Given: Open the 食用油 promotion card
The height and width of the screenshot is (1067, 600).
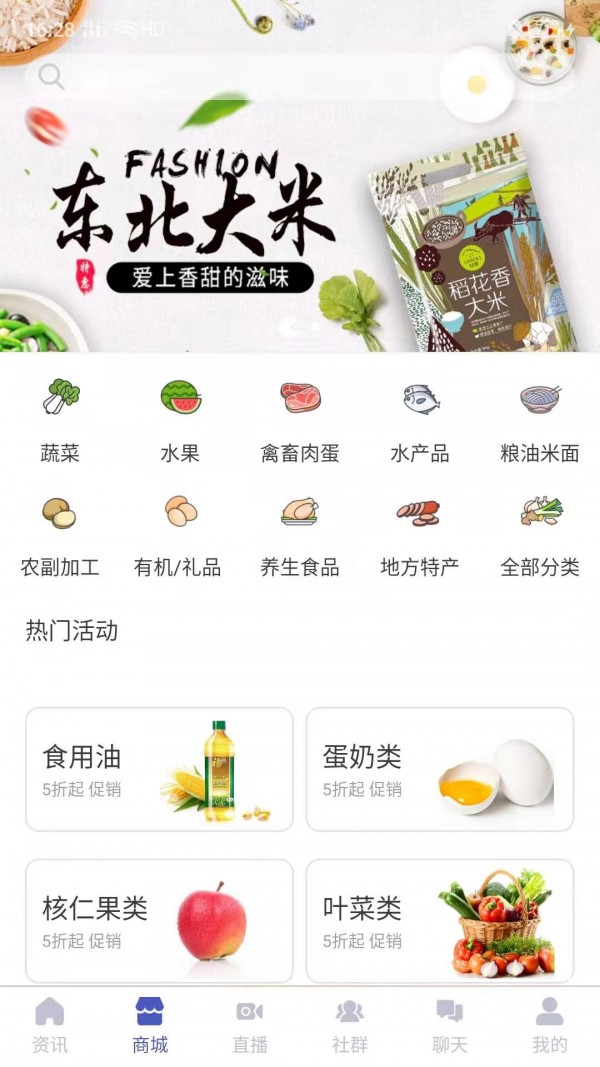Looking at the screenshot, I should point(159,769).
